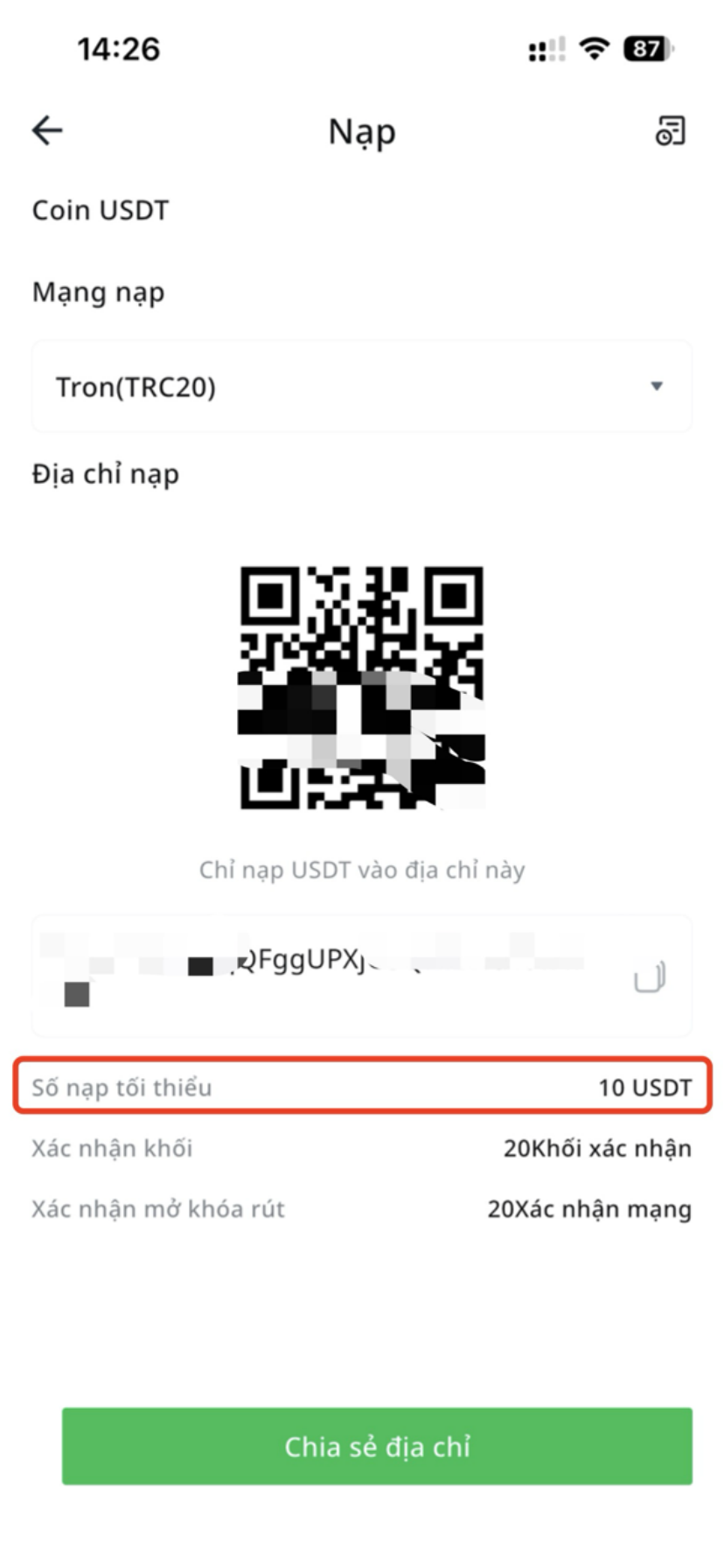This screenshot has height=1568, width=724.
Task: Go back using the top-left arrow
Action: (47, 131)
